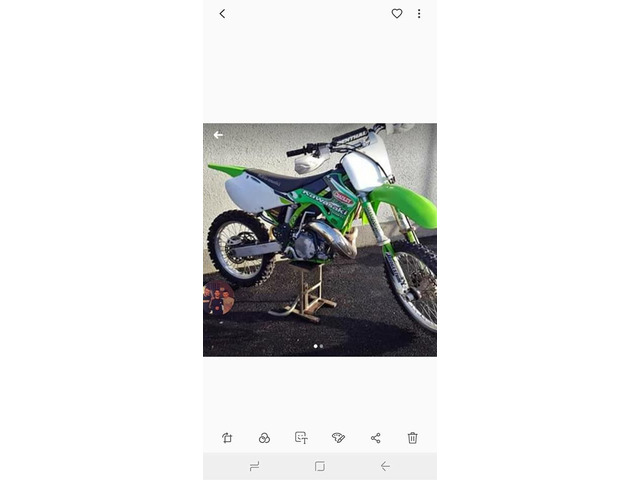Mark this photo as favorite
640x480 pixels.
(x=397, y=14)
